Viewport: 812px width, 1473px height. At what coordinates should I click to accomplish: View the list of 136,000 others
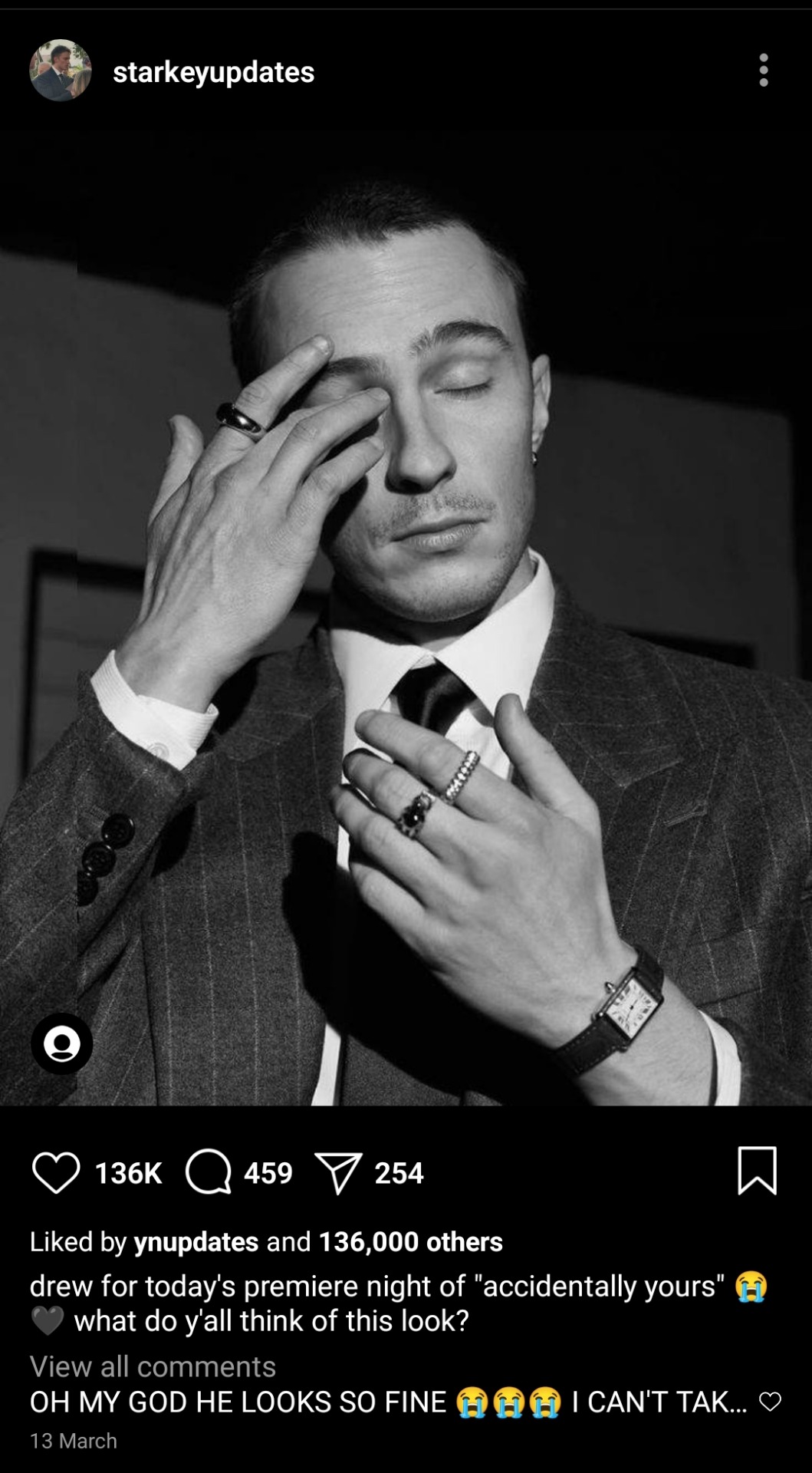pyautogui.click(x=410, y=1241)
